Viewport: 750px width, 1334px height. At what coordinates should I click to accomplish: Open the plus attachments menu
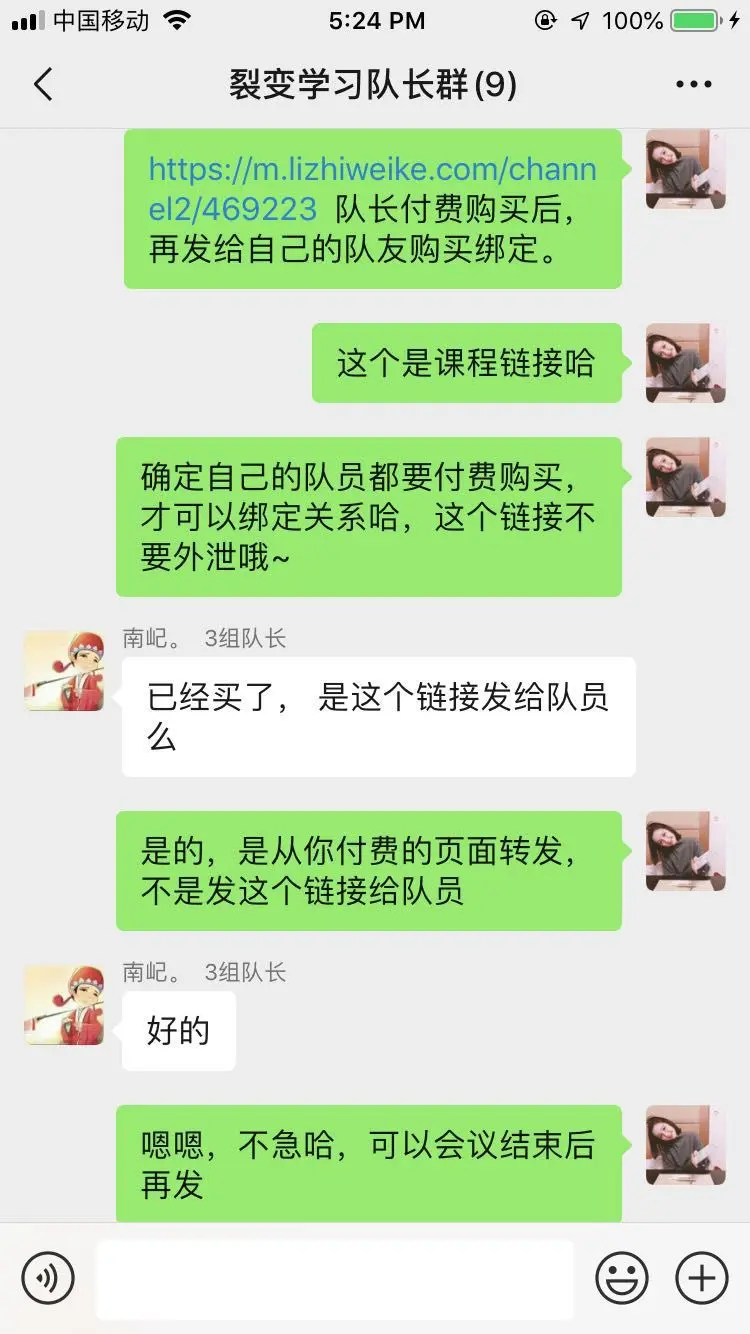point(702,1278)
